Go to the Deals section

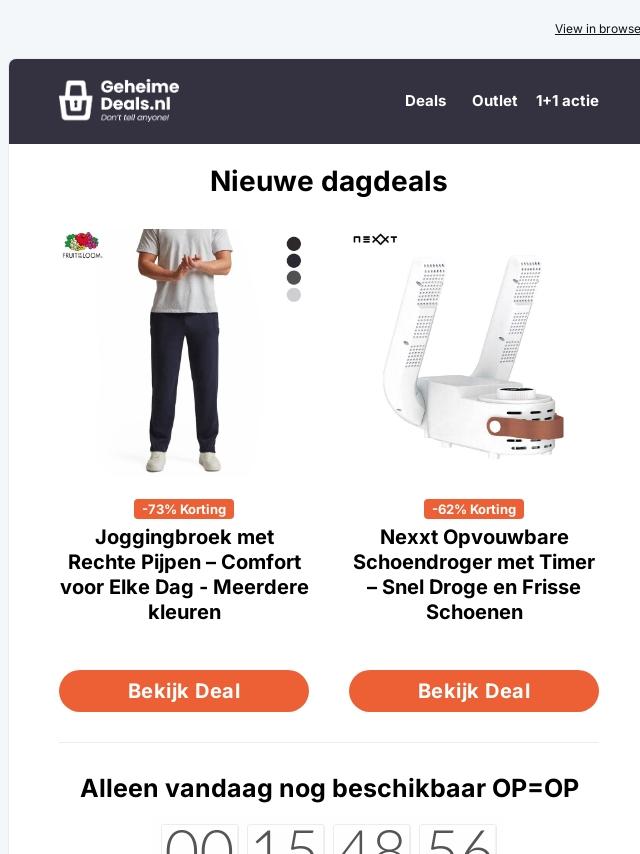(425, 101)
